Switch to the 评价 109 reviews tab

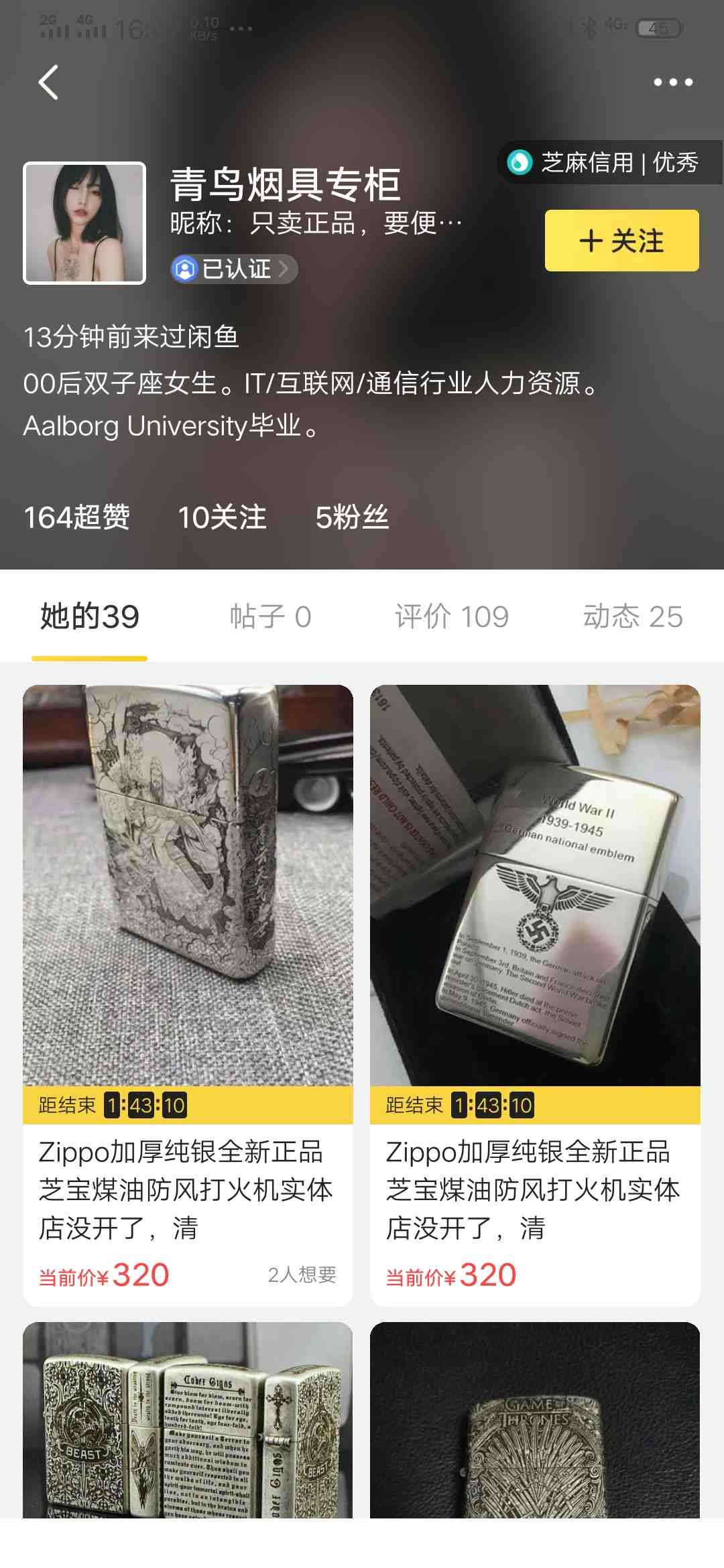[x=452, y=616]
